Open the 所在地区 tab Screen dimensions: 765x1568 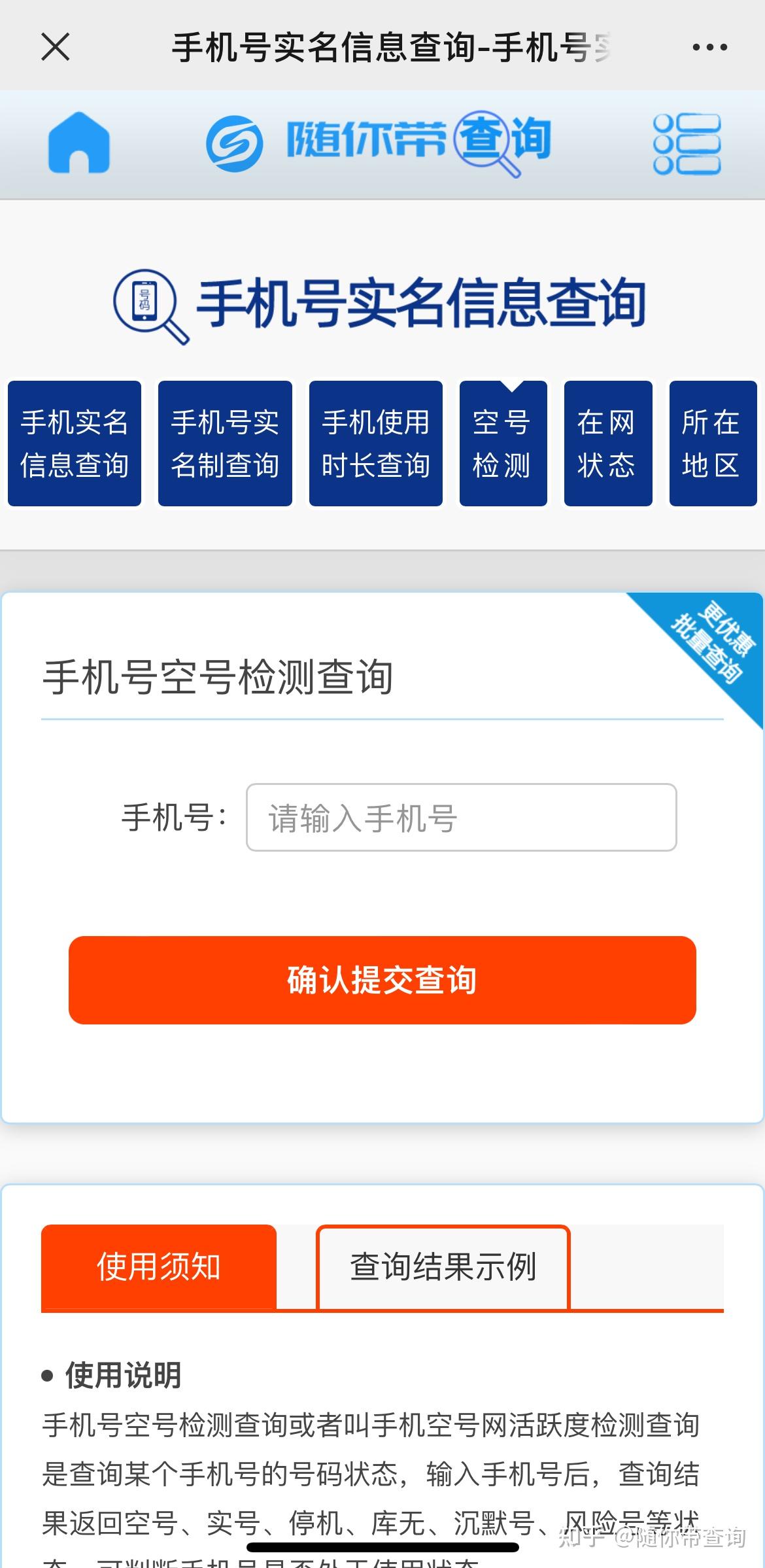click(x=713, y=444)
